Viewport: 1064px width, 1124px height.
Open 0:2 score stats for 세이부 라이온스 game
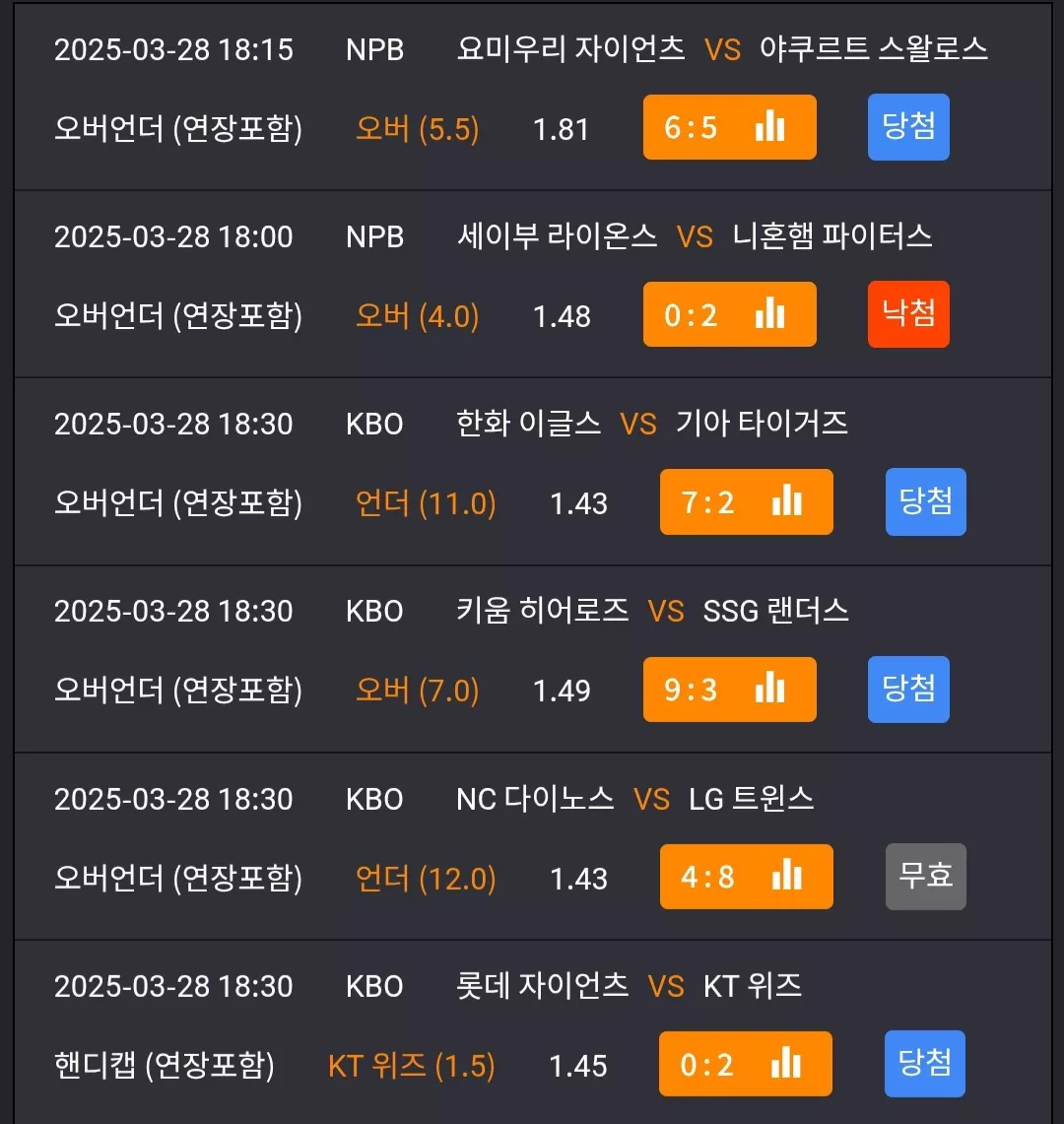tap(729, 314)
